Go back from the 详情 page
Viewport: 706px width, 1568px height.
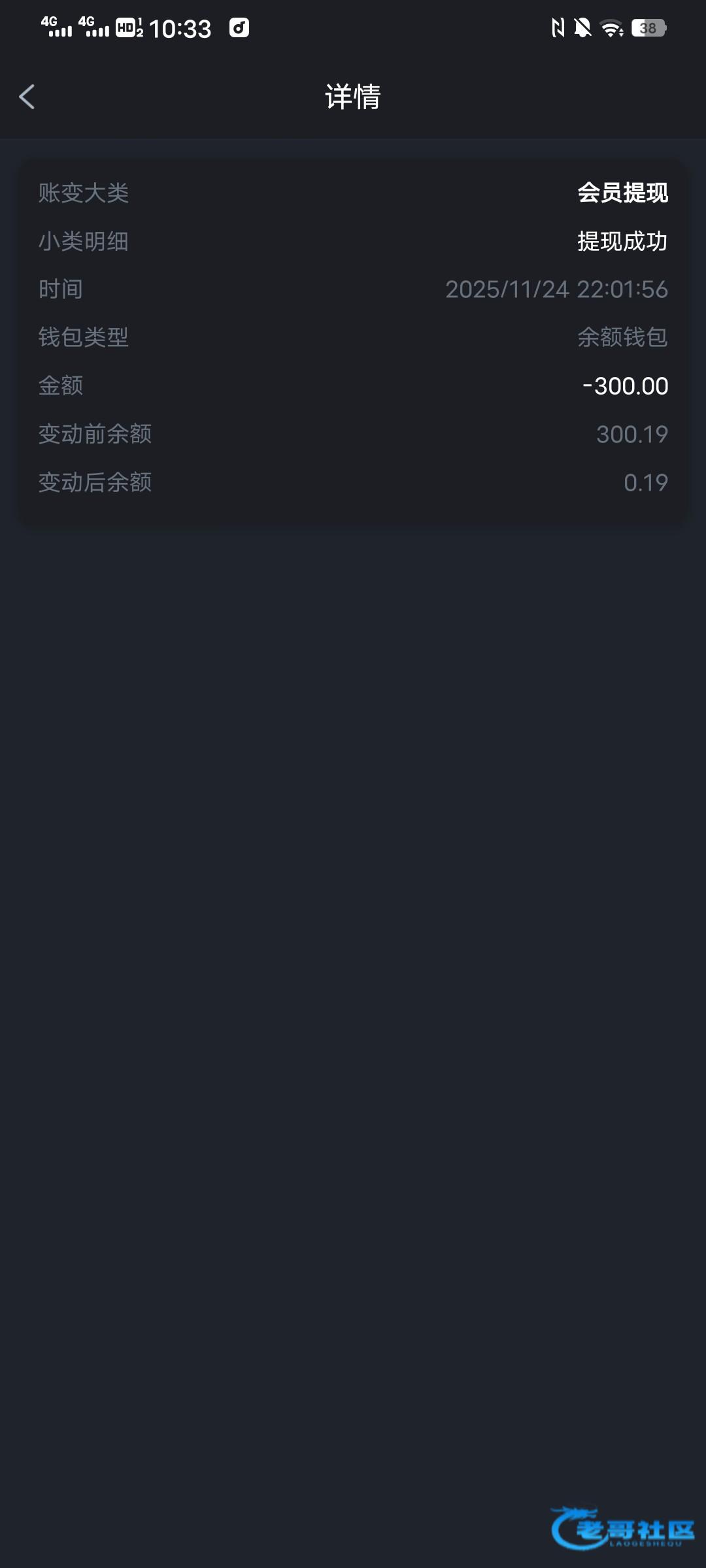(x=27, y=97)
